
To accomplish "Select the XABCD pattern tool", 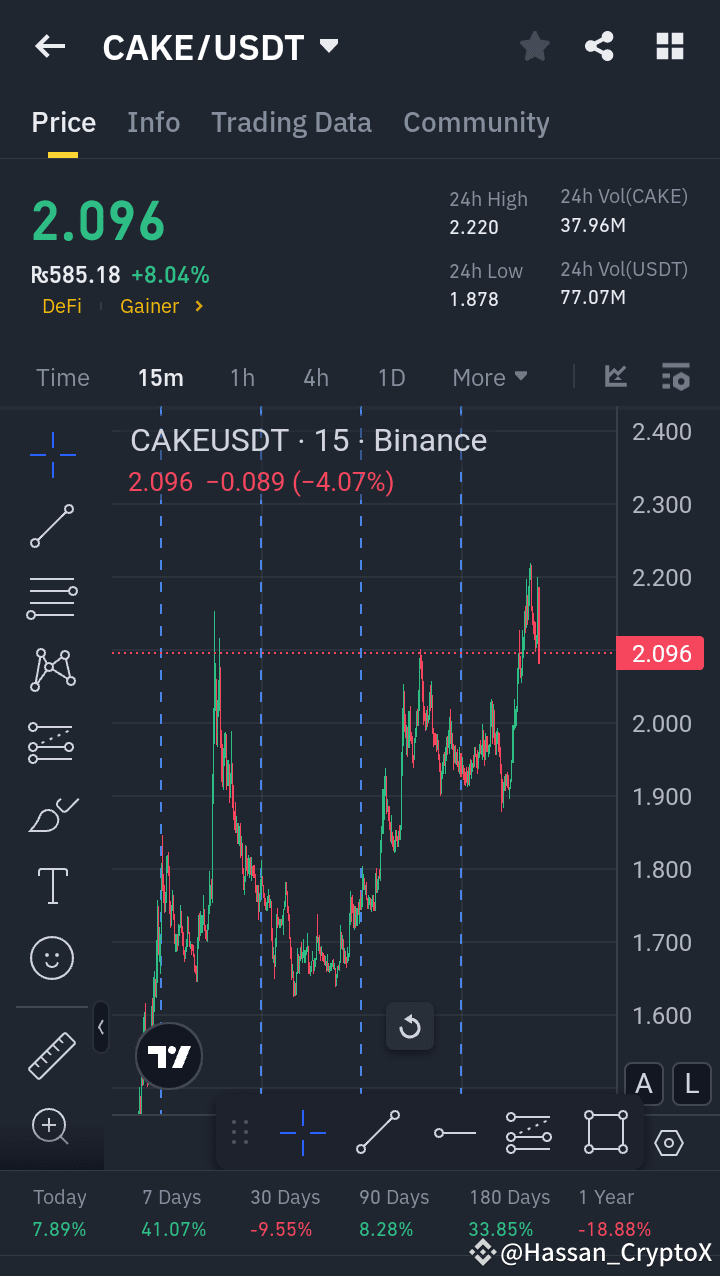I will tap(51, 670).
